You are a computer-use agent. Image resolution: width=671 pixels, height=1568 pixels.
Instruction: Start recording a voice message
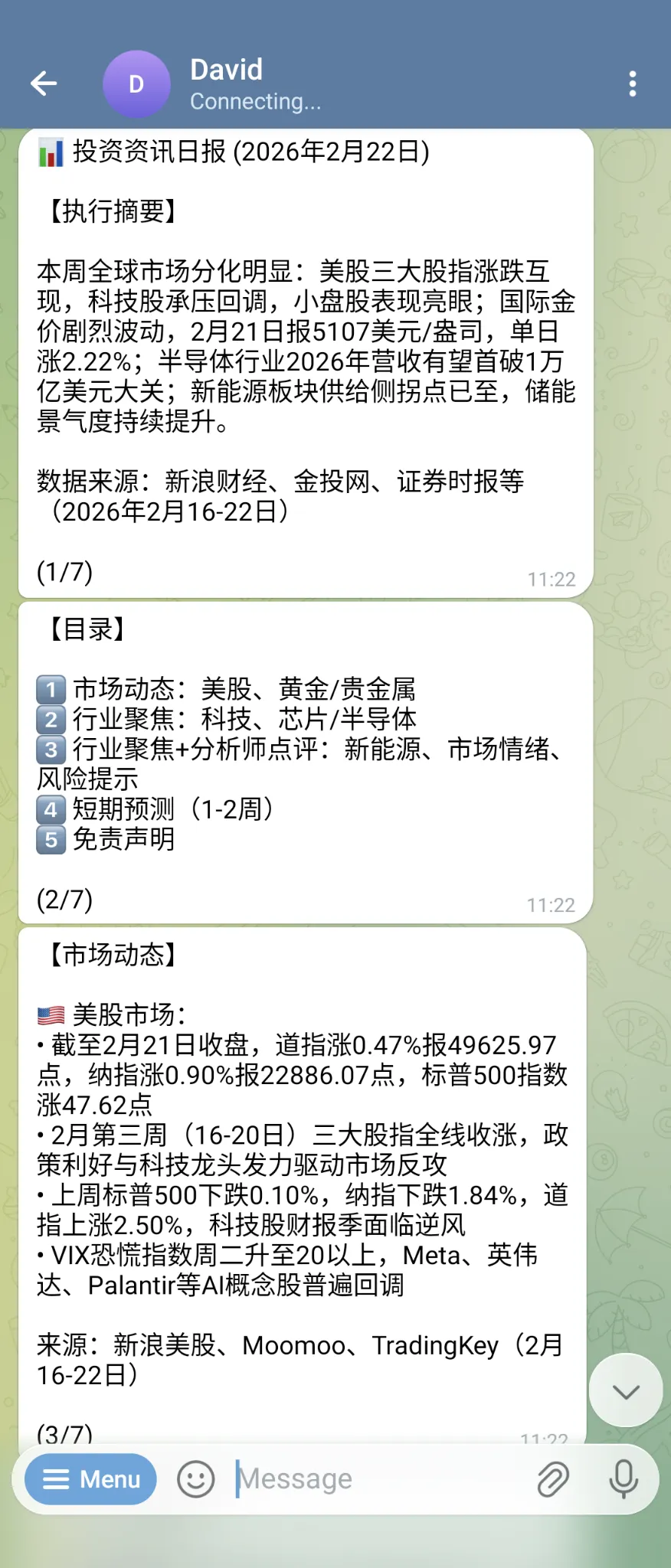(624, 1479)
